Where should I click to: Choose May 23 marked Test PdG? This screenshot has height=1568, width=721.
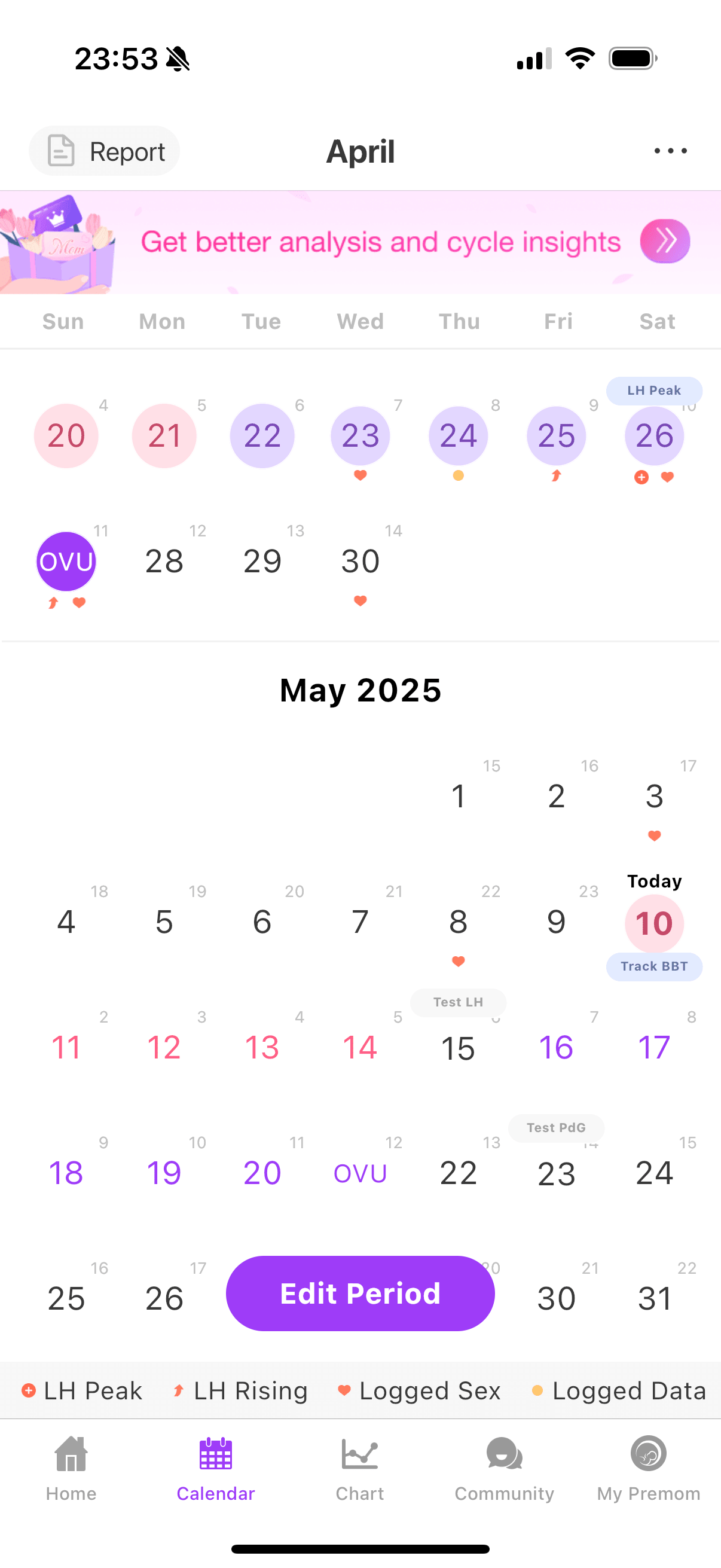[x=556, y=1173]
